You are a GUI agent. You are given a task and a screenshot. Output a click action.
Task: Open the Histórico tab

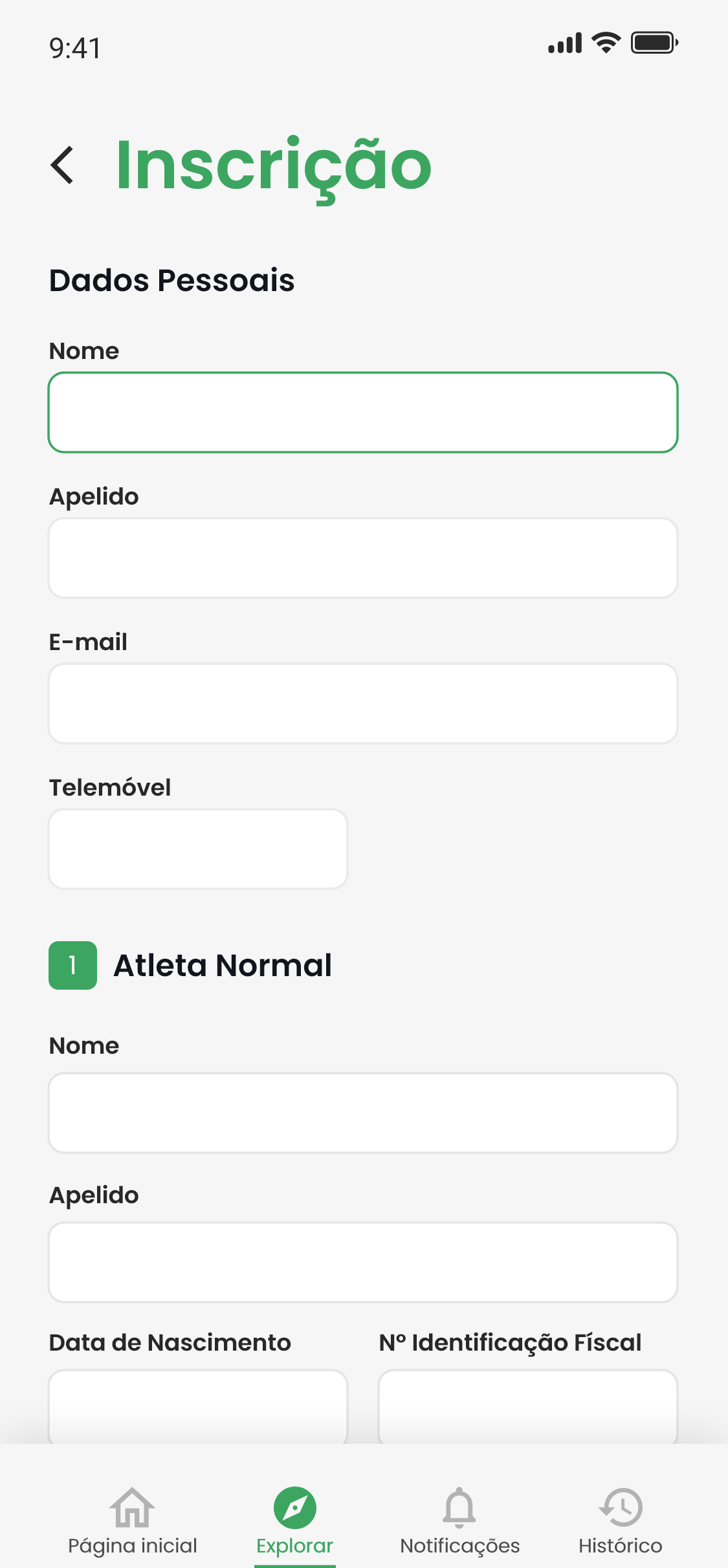[x=621, y=1521]
